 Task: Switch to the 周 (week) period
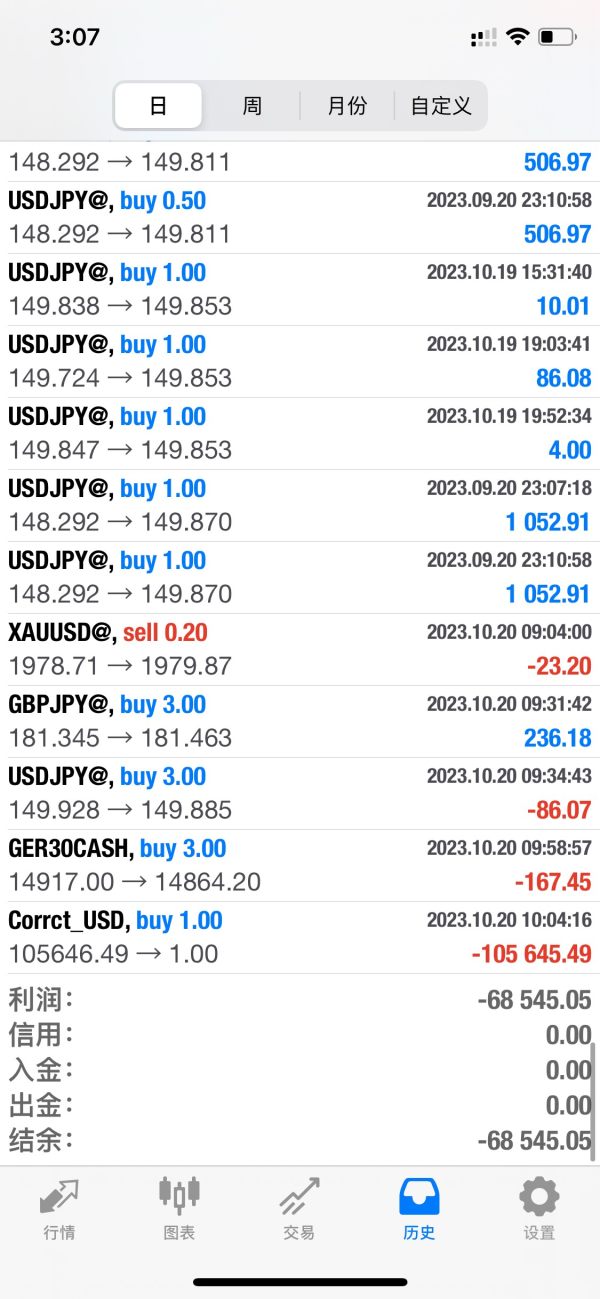tap(252, 106)
